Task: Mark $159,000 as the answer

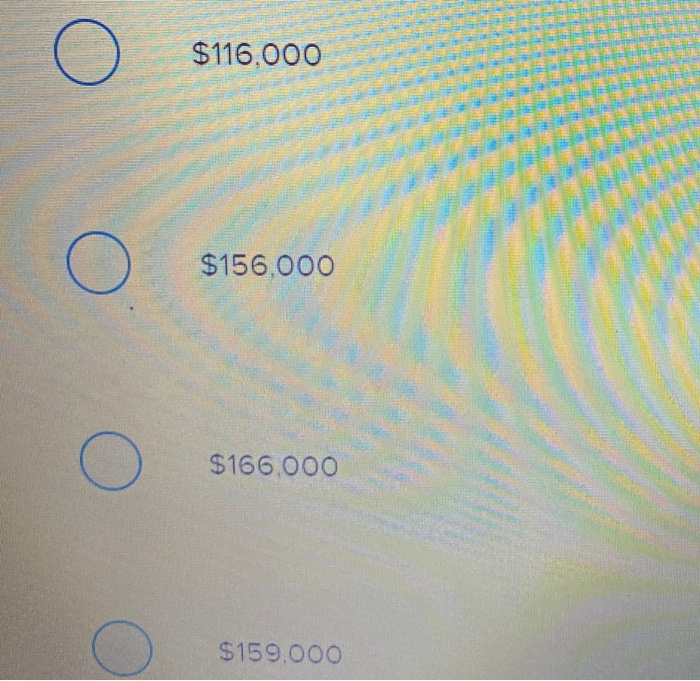Action: coord(123,649)
